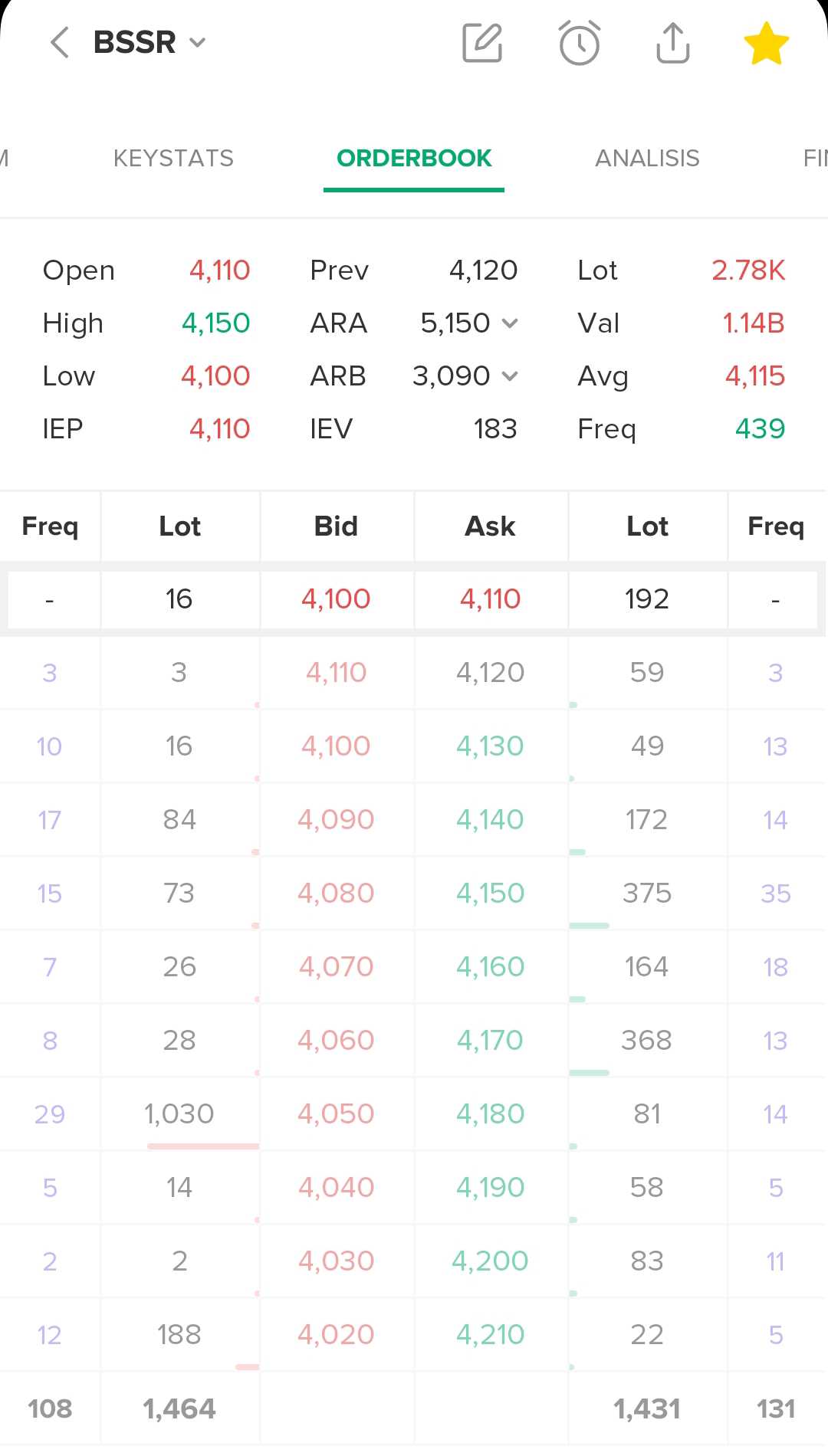
Task: Select the best ask price 4,110
Action: pyautogui.click(x=490, y=599)
